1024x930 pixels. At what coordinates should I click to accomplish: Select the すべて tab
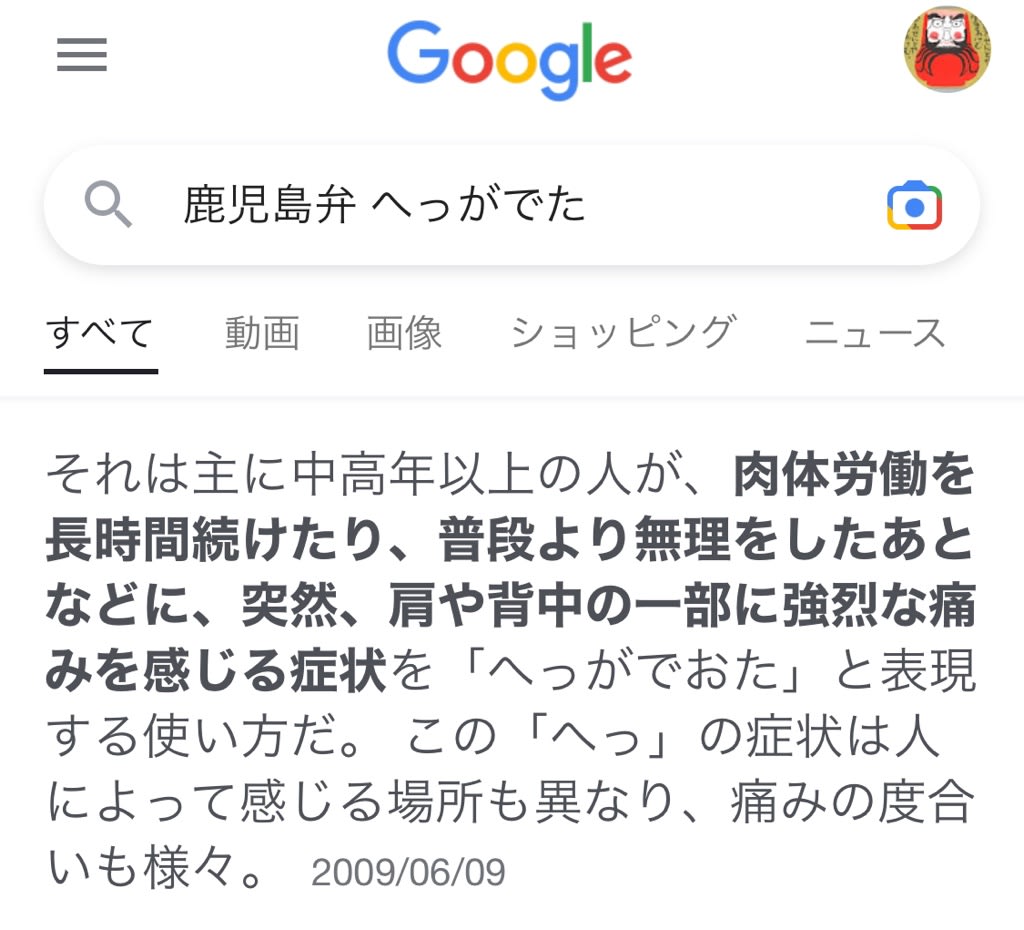(x=100, y=333)
